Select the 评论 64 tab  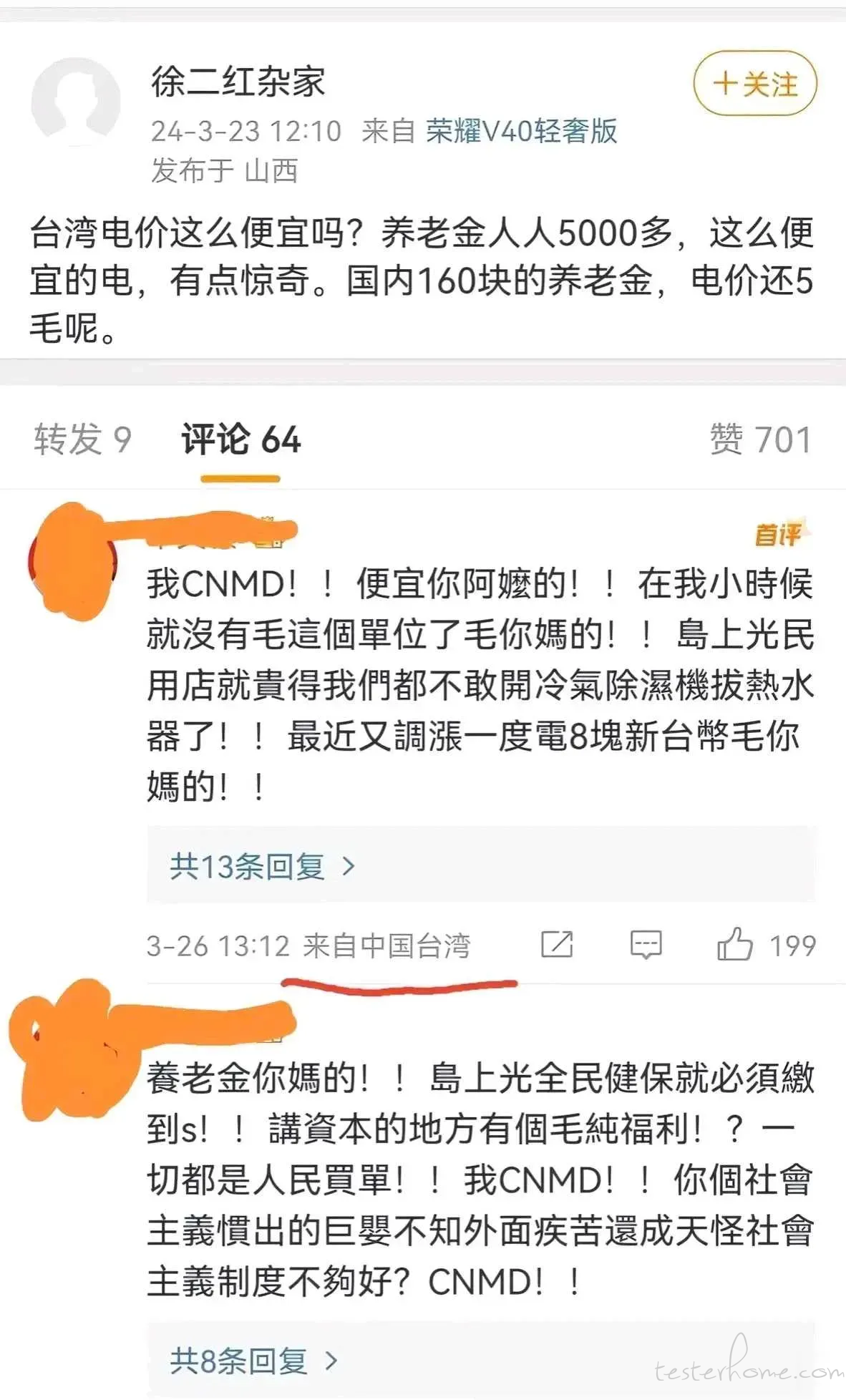[240, 439]
